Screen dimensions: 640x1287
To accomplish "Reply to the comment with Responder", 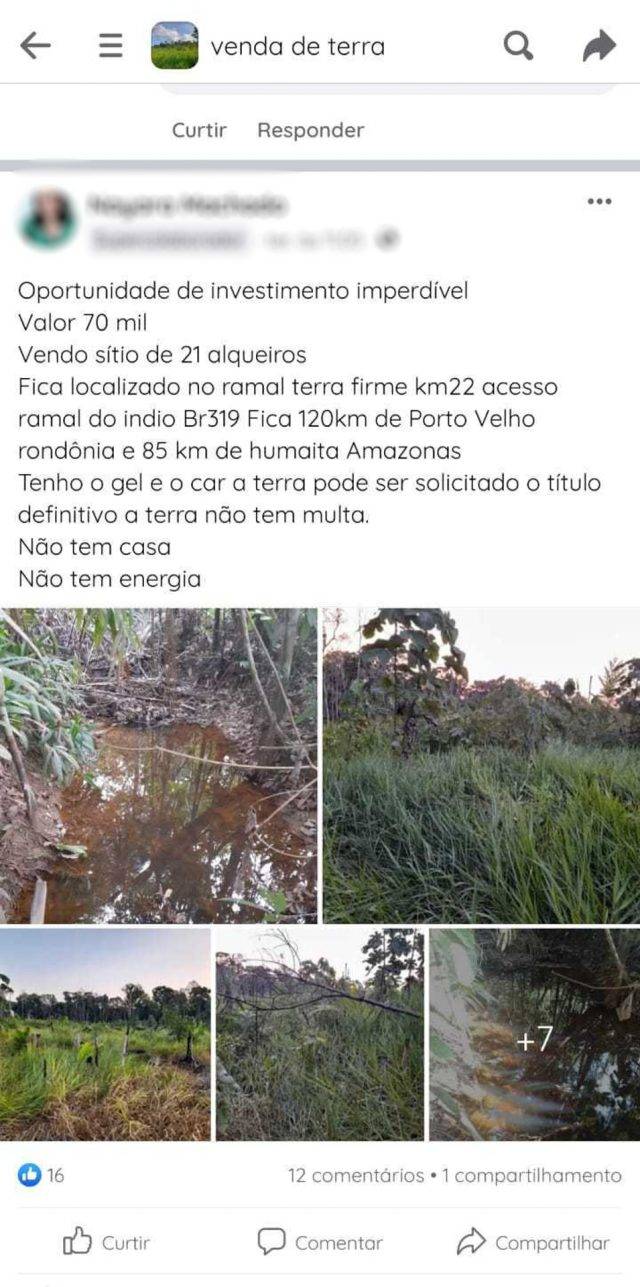I will click(310, 130).
